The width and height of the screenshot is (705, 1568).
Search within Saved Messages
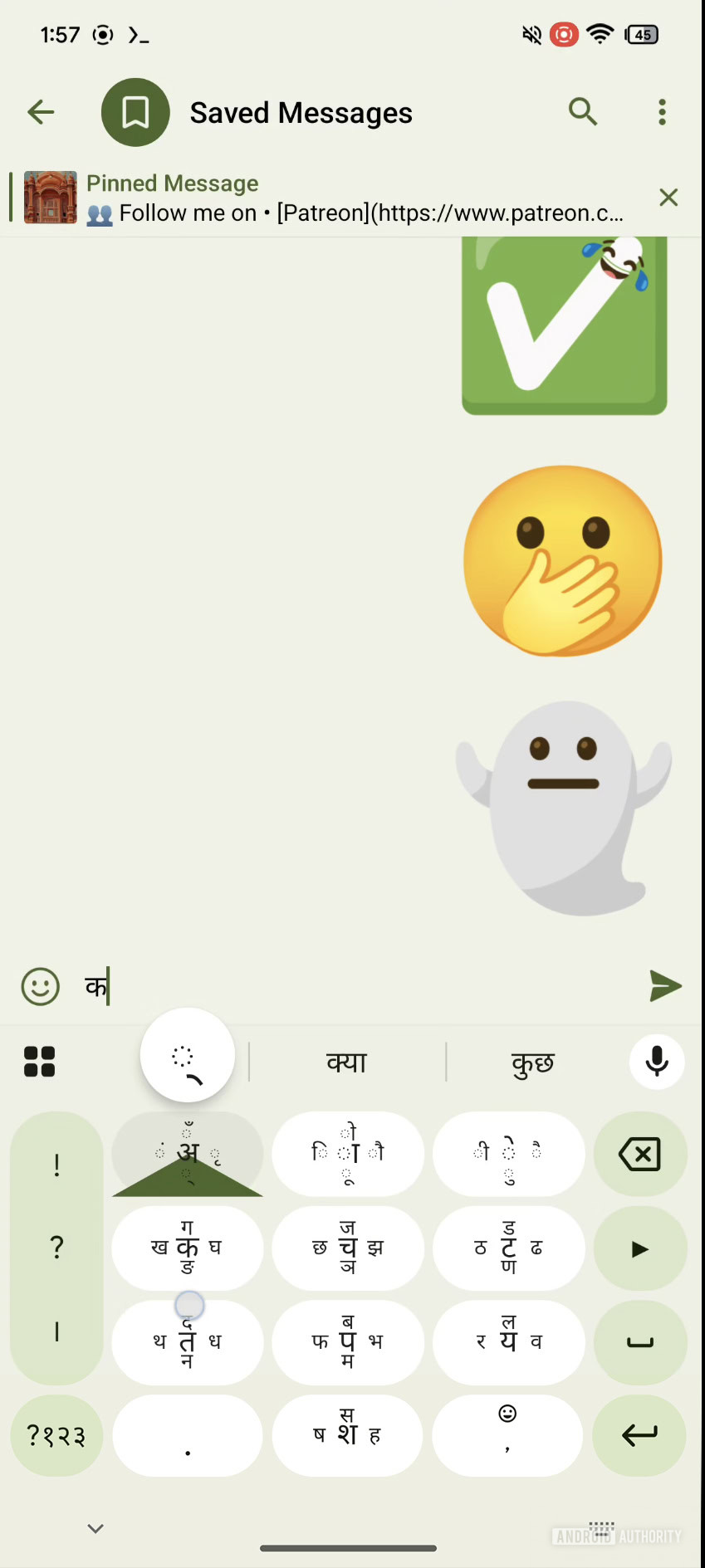(583, 111)
